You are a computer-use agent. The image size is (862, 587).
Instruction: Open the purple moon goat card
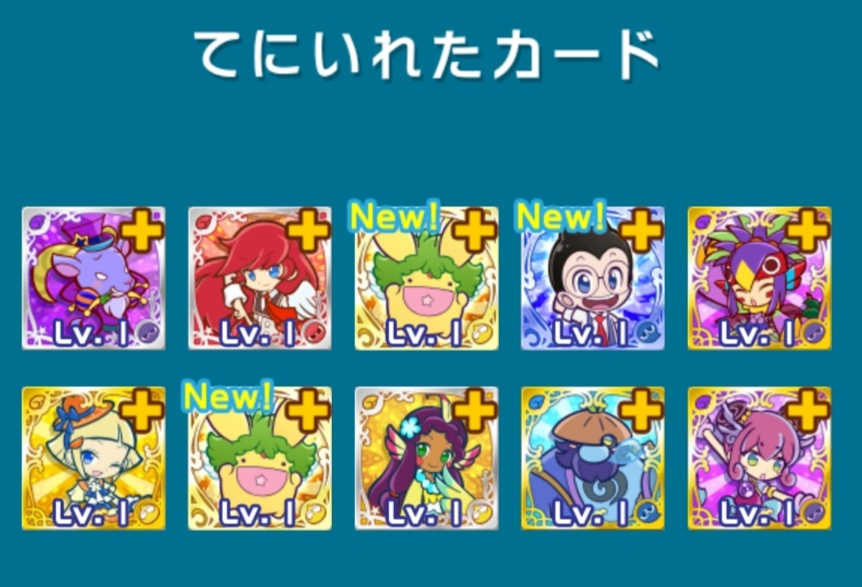pos(93,278)
